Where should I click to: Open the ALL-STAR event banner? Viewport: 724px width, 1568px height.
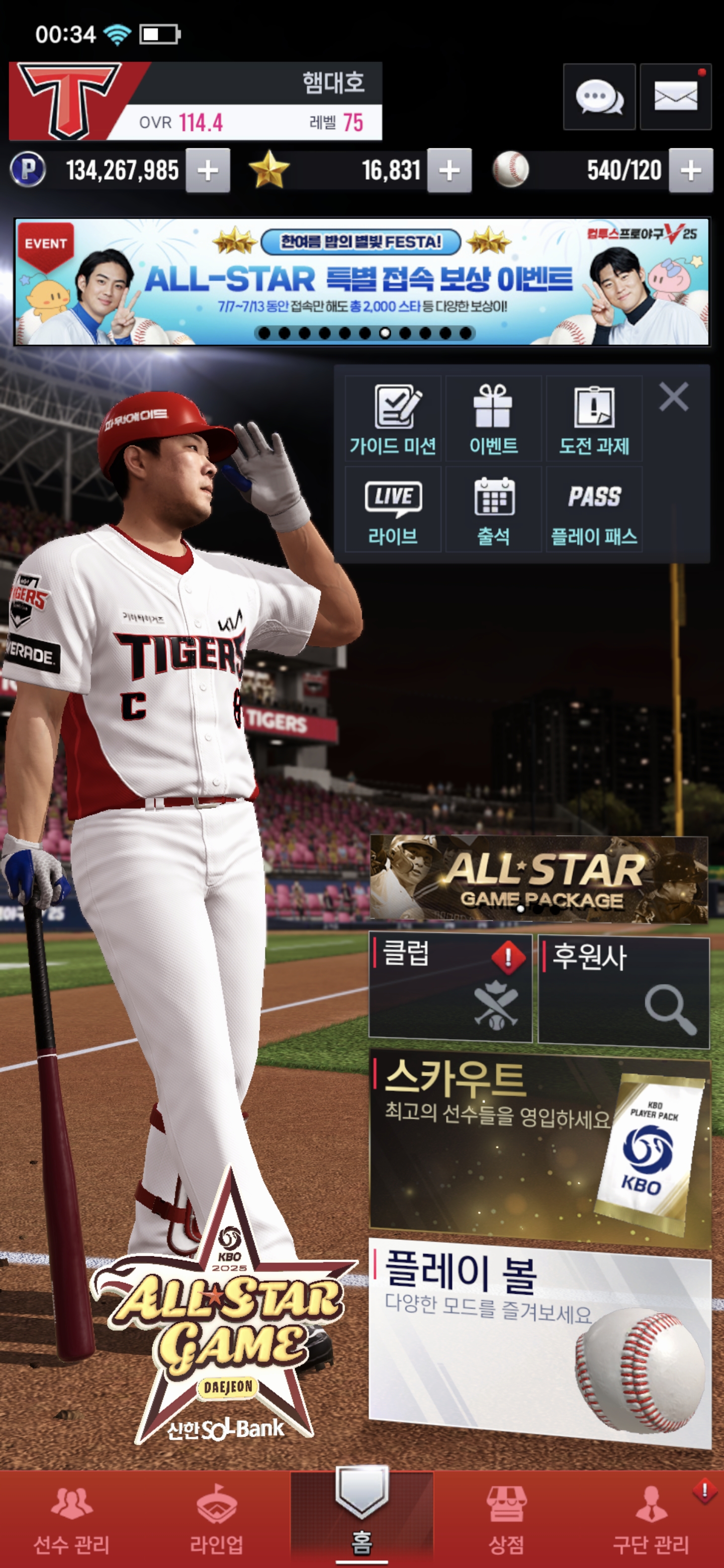[361, 282]
